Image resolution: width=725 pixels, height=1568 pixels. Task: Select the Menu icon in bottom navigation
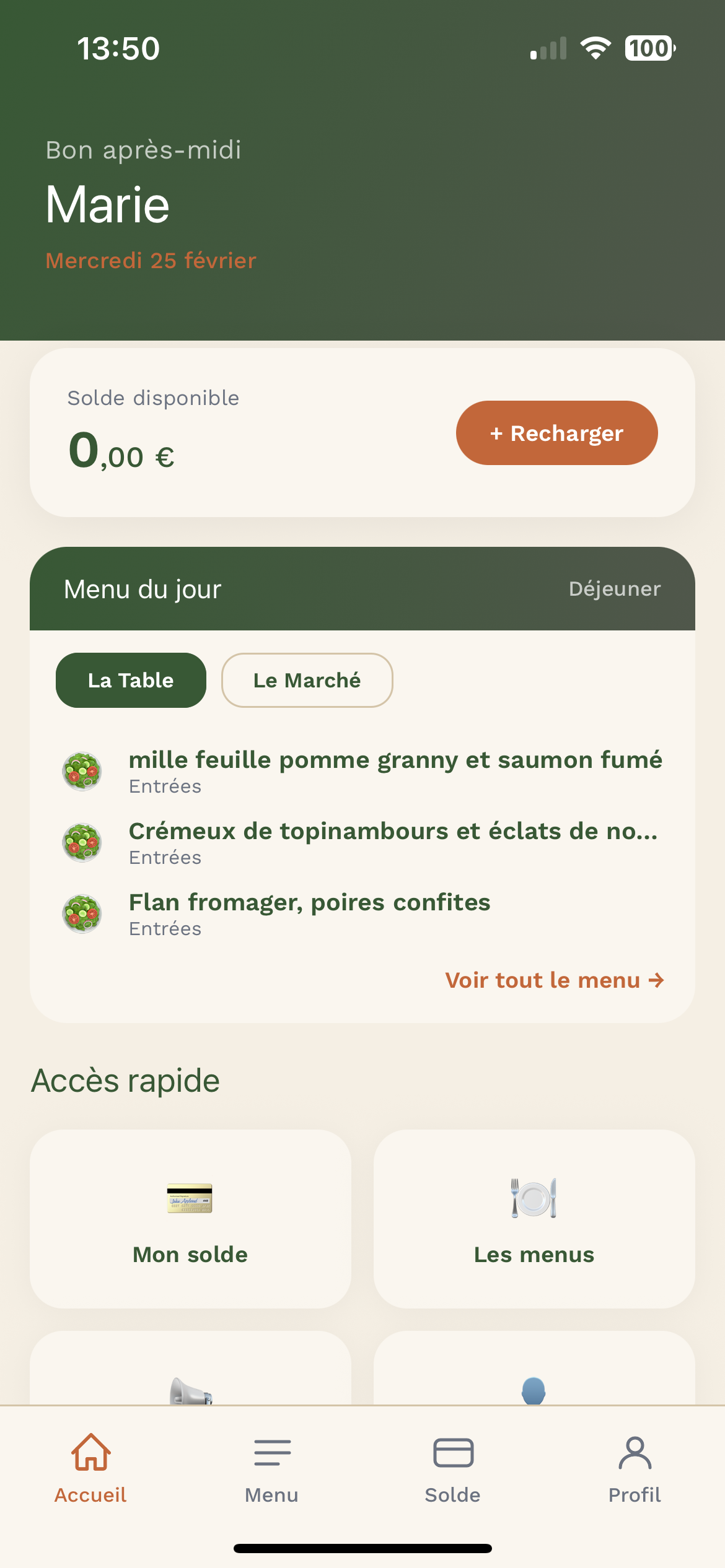point(271,1452)
